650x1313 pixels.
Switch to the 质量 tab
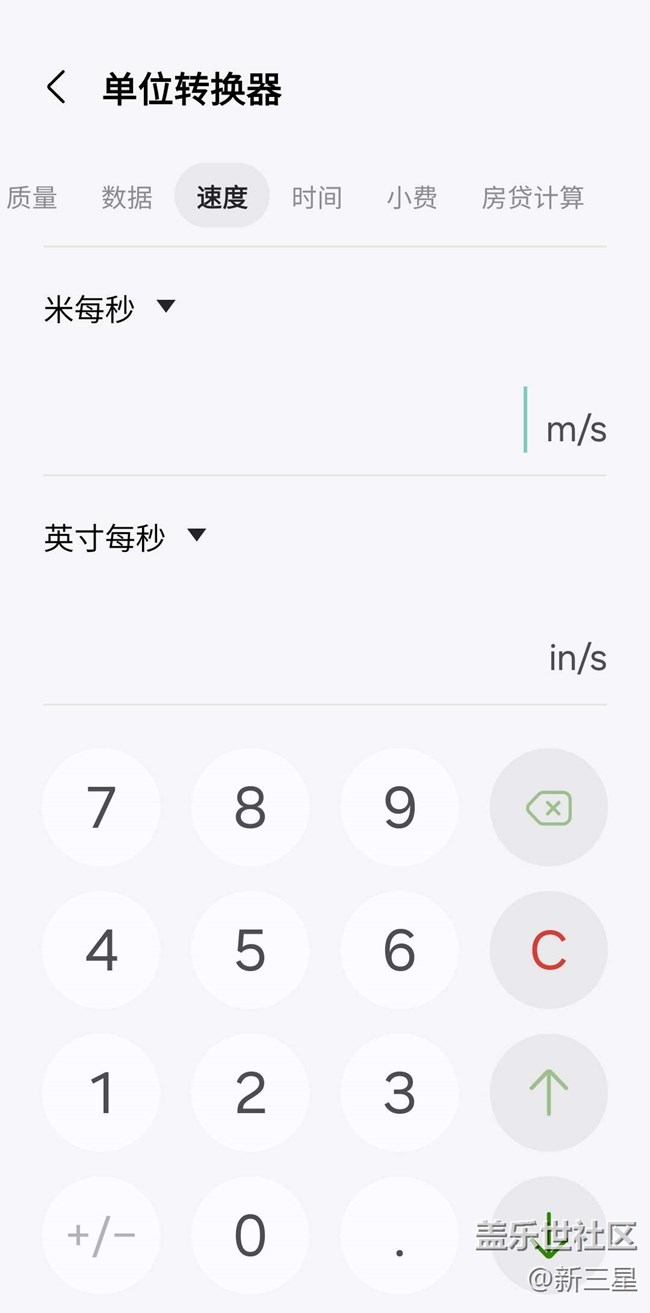[32, 197]
